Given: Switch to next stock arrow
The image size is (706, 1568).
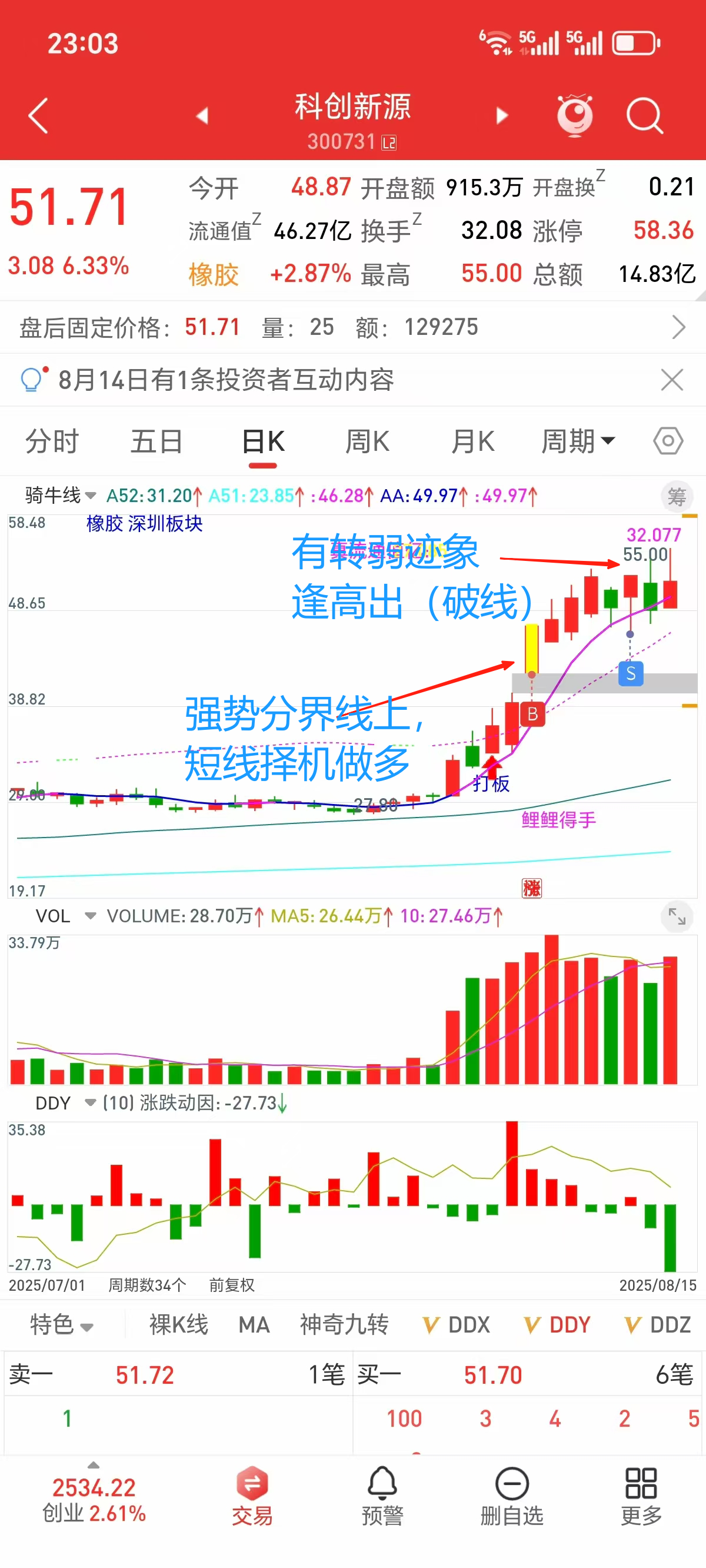Looking at the screenshot, I should tap(501, 115).
